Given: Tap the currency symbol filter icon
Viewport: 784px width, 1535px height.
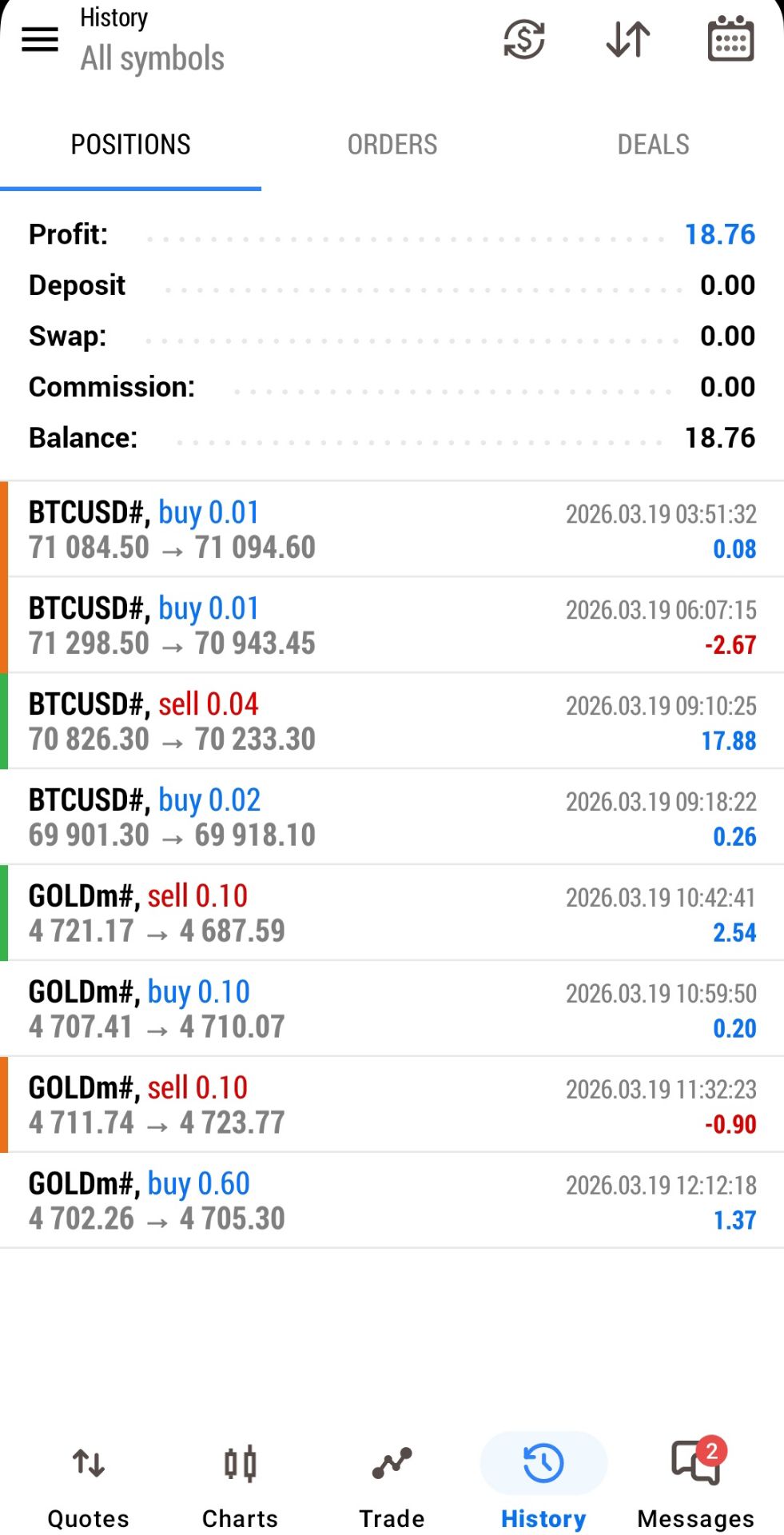Looking at the screenshot, I should pos(524,39).
